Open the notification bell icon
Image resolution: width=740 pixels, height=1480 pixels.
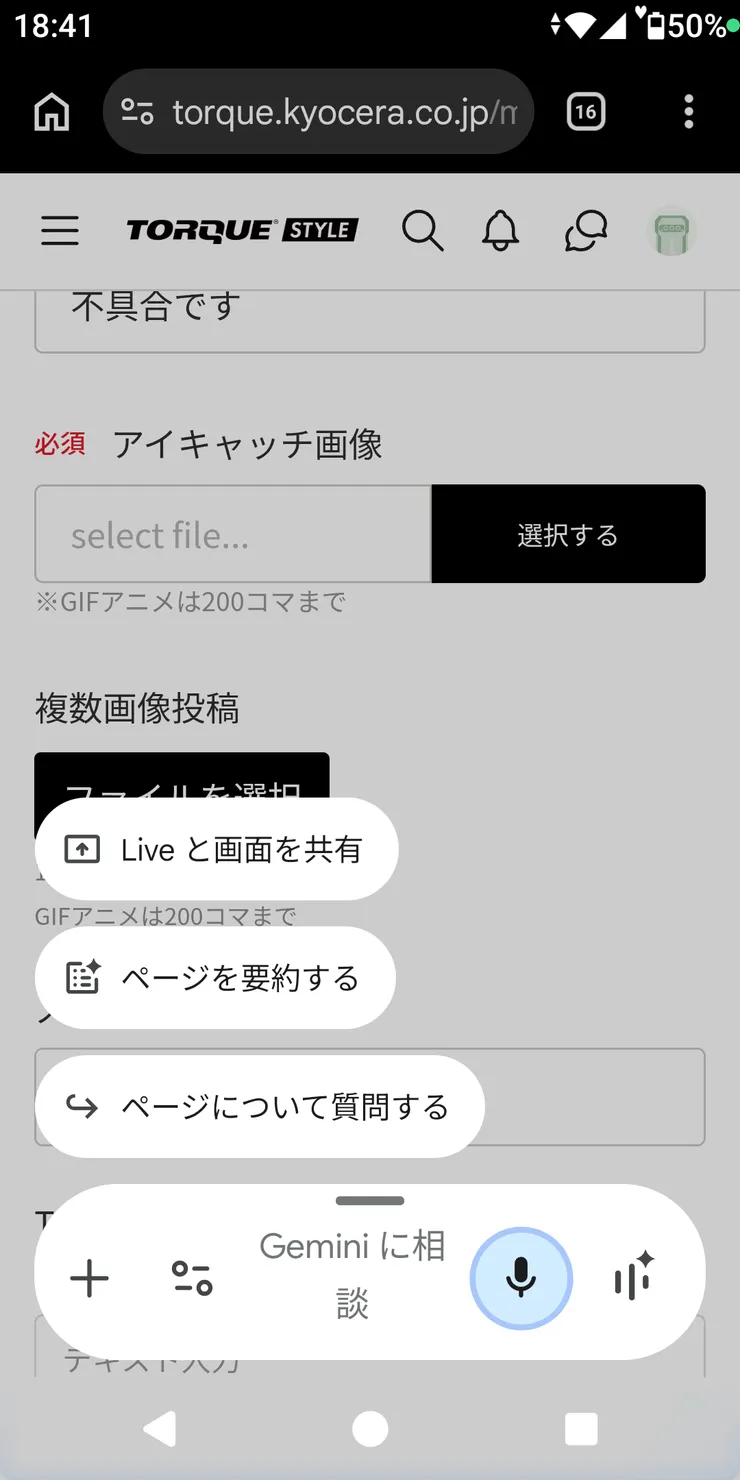(500, 231)
